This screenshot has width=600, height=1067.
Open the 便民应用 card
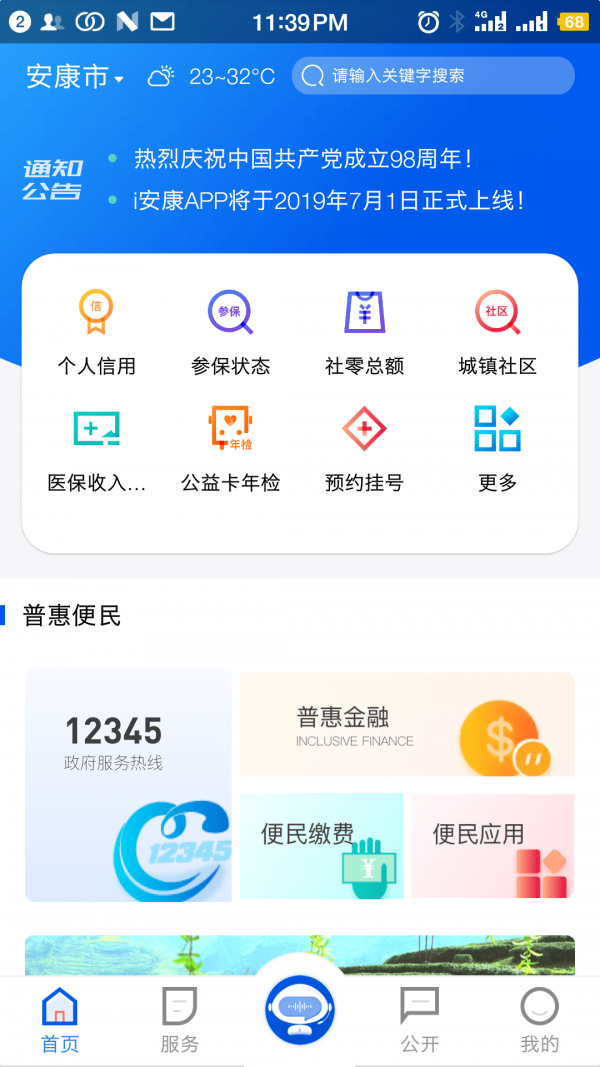click(x=492, y=846)
